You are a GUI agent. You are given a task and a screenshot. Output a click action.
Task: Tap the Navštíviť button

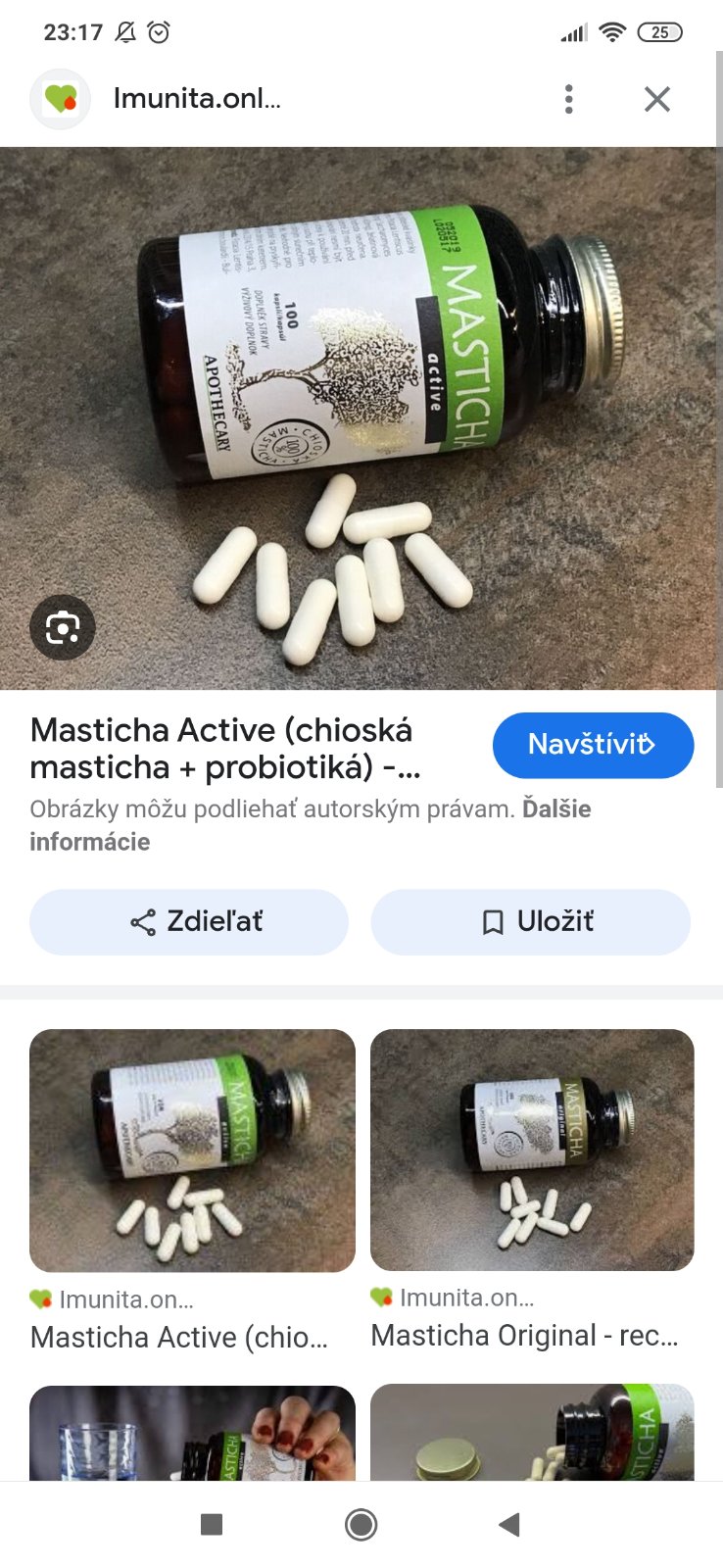tap(593, 744)
